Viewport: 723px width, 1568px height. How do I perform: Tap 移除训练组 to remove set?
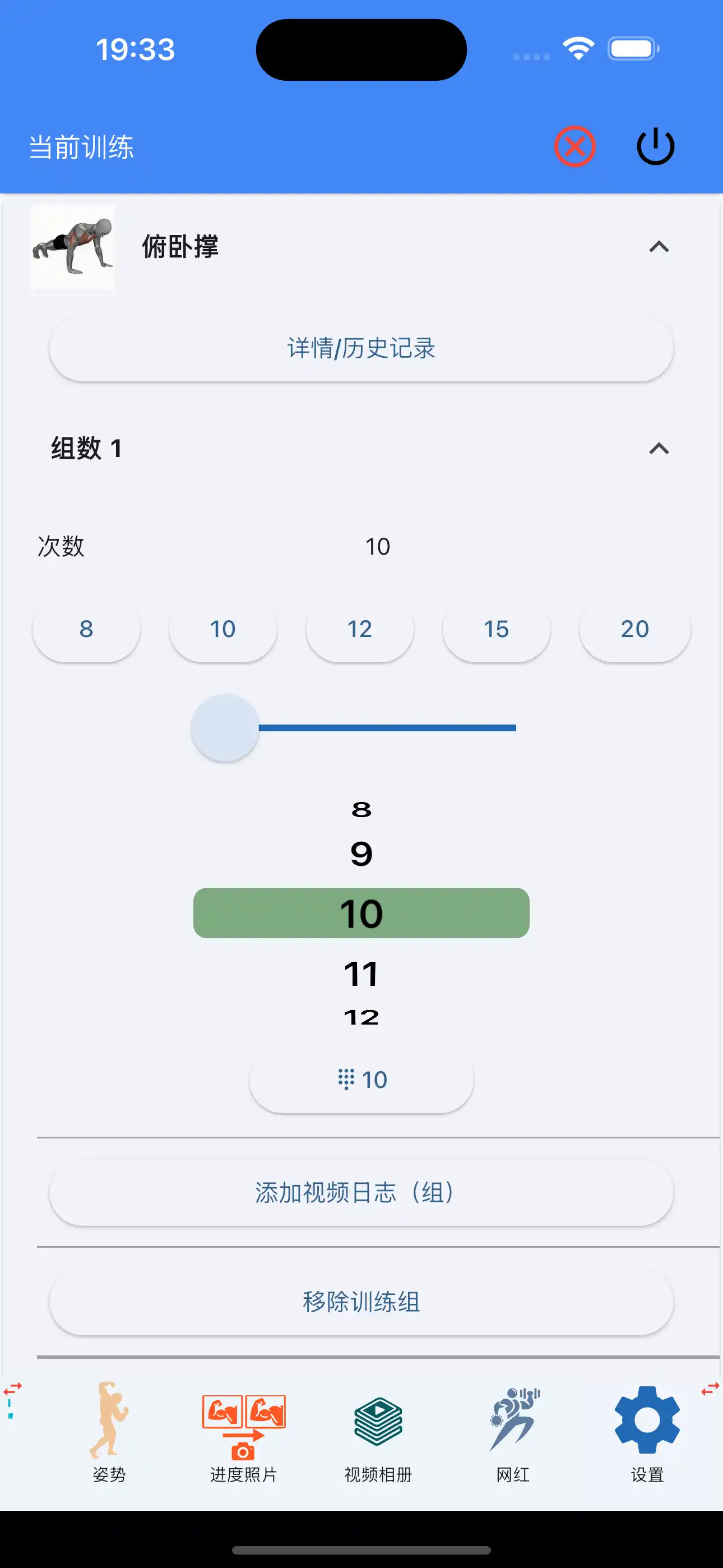(x=361, y=1303)
